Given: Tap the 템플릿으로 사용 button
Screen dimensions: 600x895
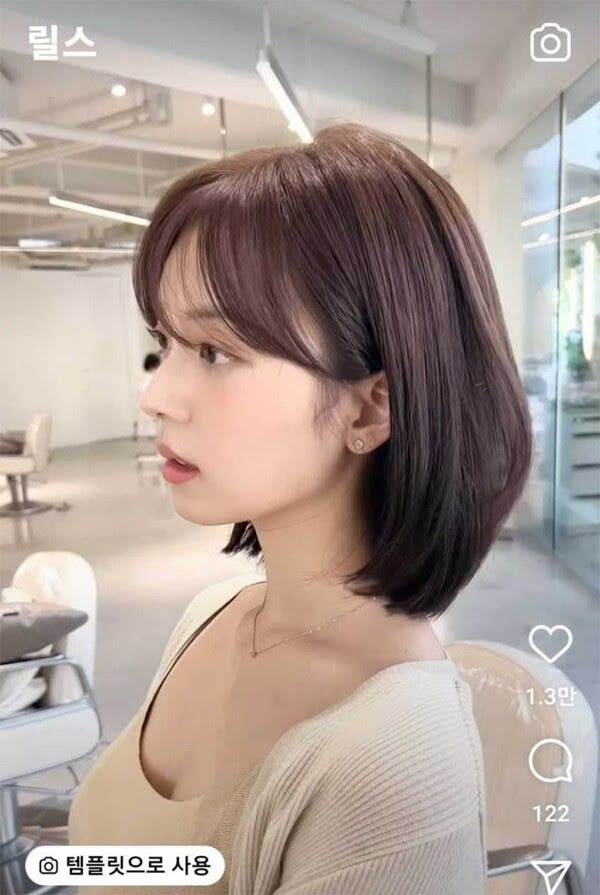Looking at the screenshot, I should point(125,865).
